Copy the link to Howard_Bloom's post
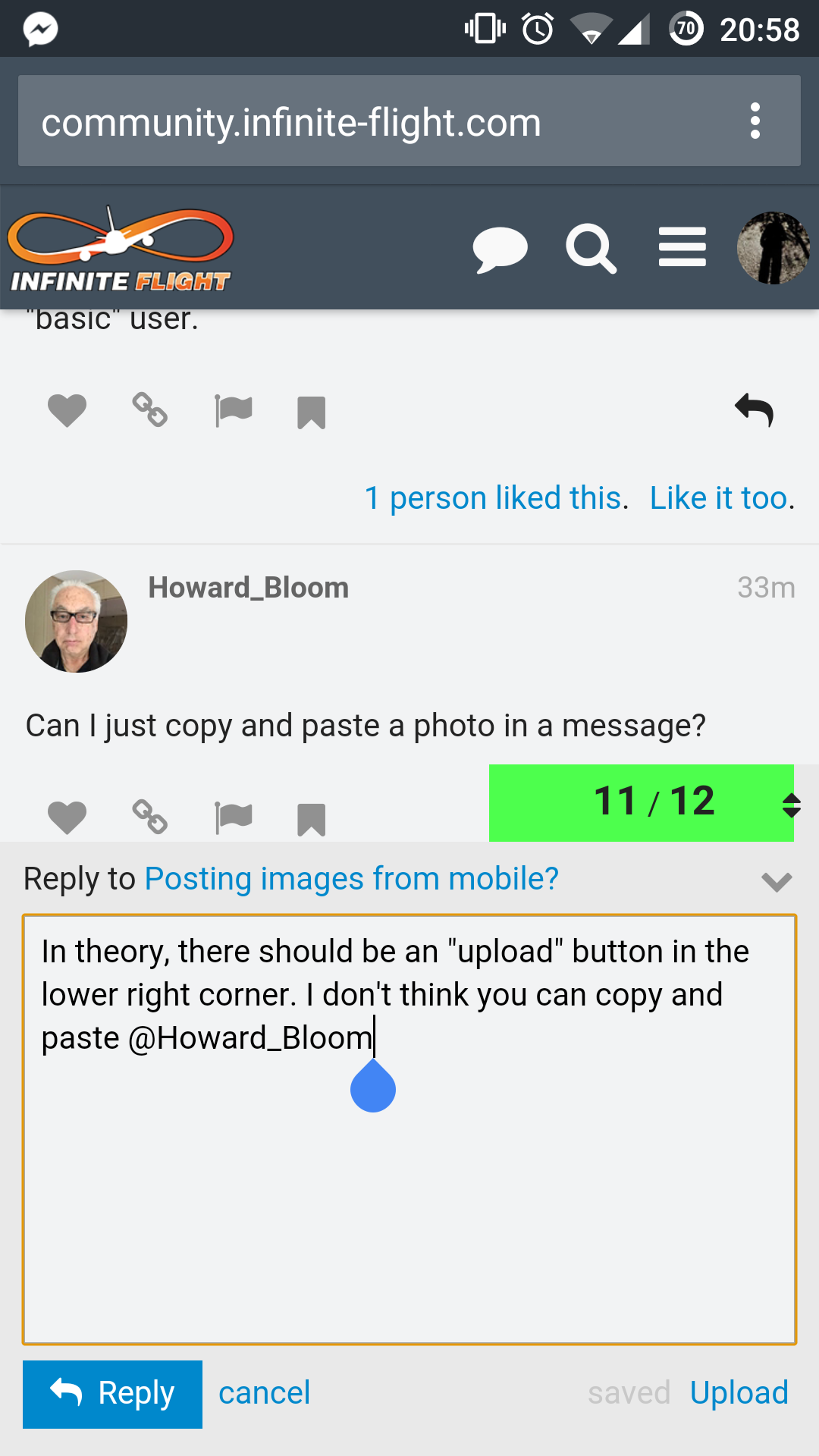819x1456 pixels. [149, 817]
